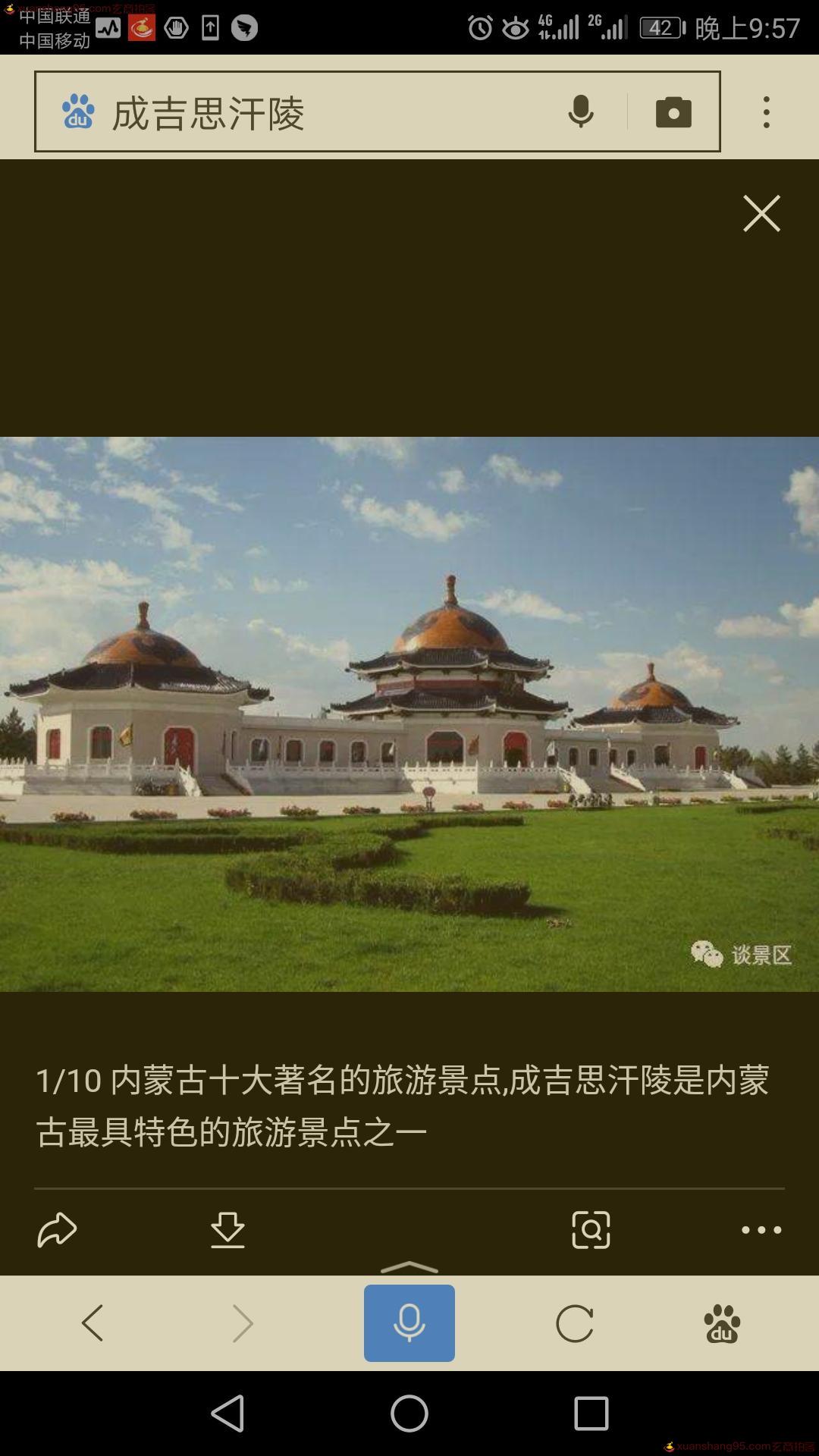Image resolution: width=819 pixels, height=1456 pixels.
Task: Open the Baidu home paw icon
Action: pos(722,1323)
